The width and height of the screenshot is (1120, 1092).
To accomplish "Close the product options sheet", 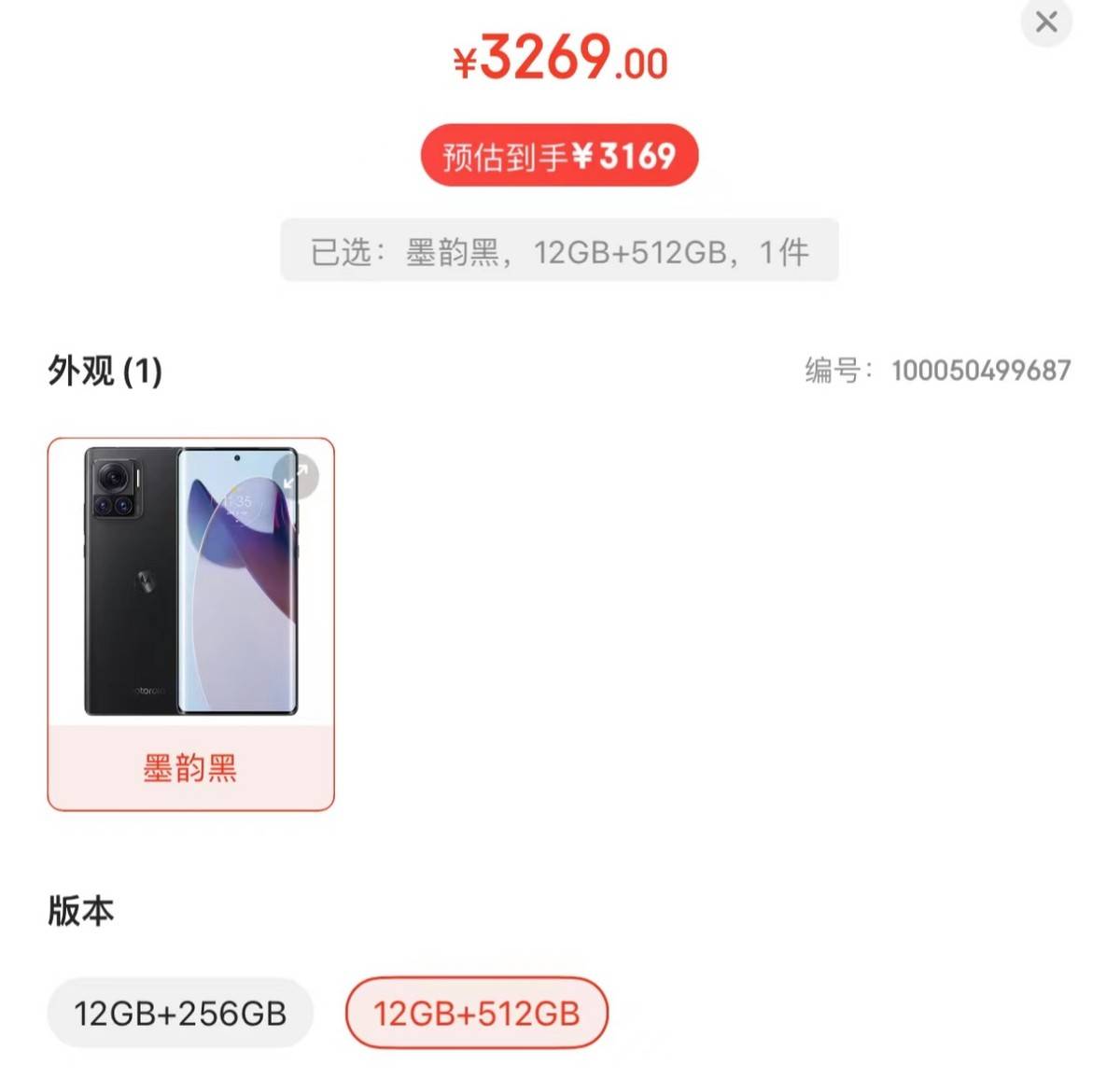I will tap(1046, 21).
